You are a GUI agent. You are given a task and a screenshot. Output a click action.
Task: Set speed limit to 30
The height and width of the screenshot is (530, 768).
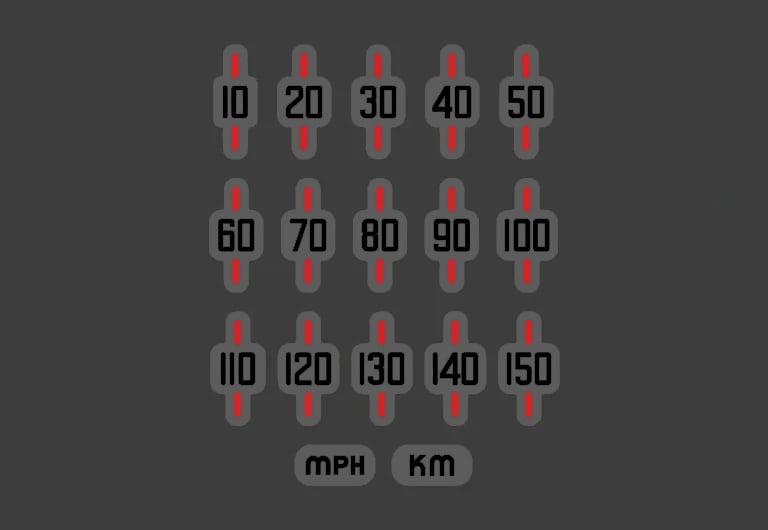tap(378, 102)
